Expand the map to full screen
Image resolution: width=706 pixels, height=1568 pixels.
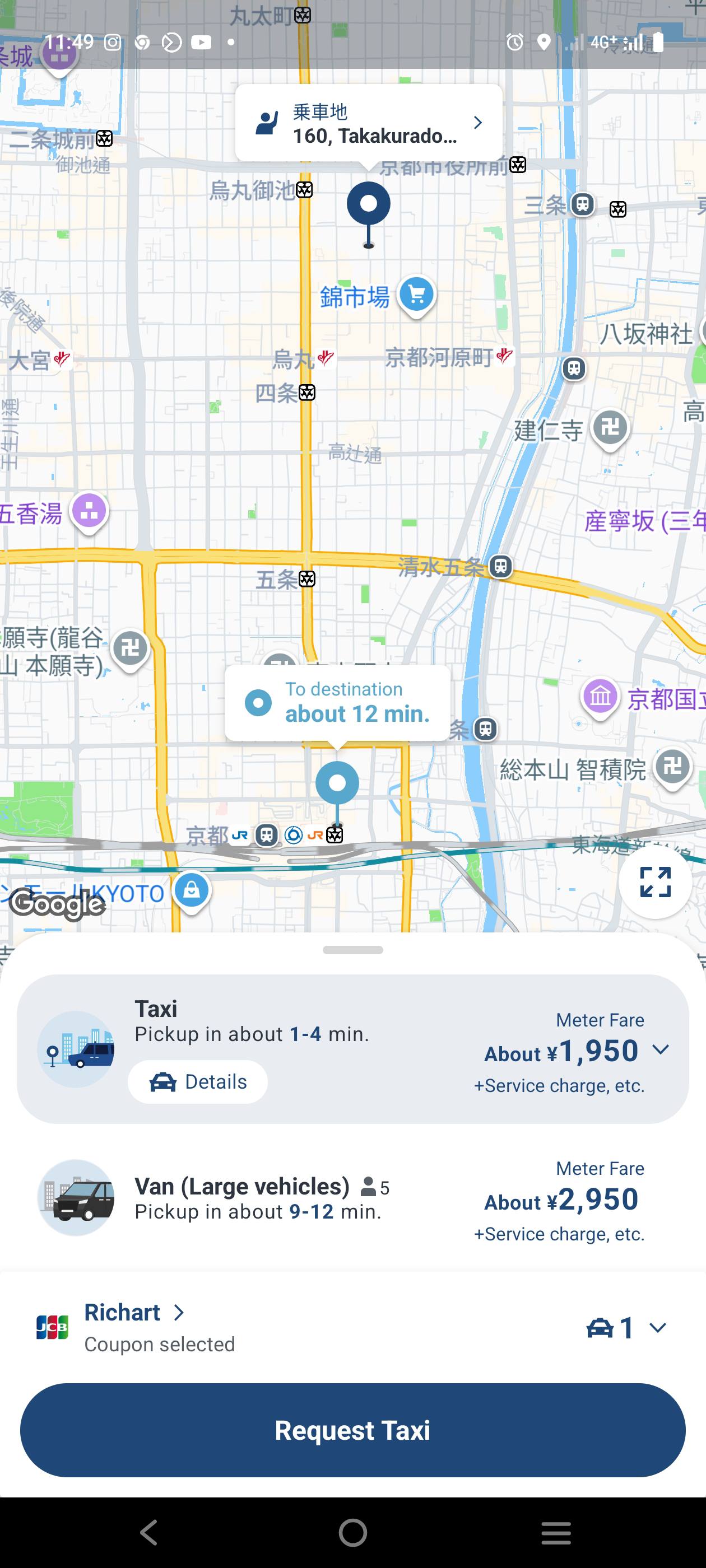(655, 882)
